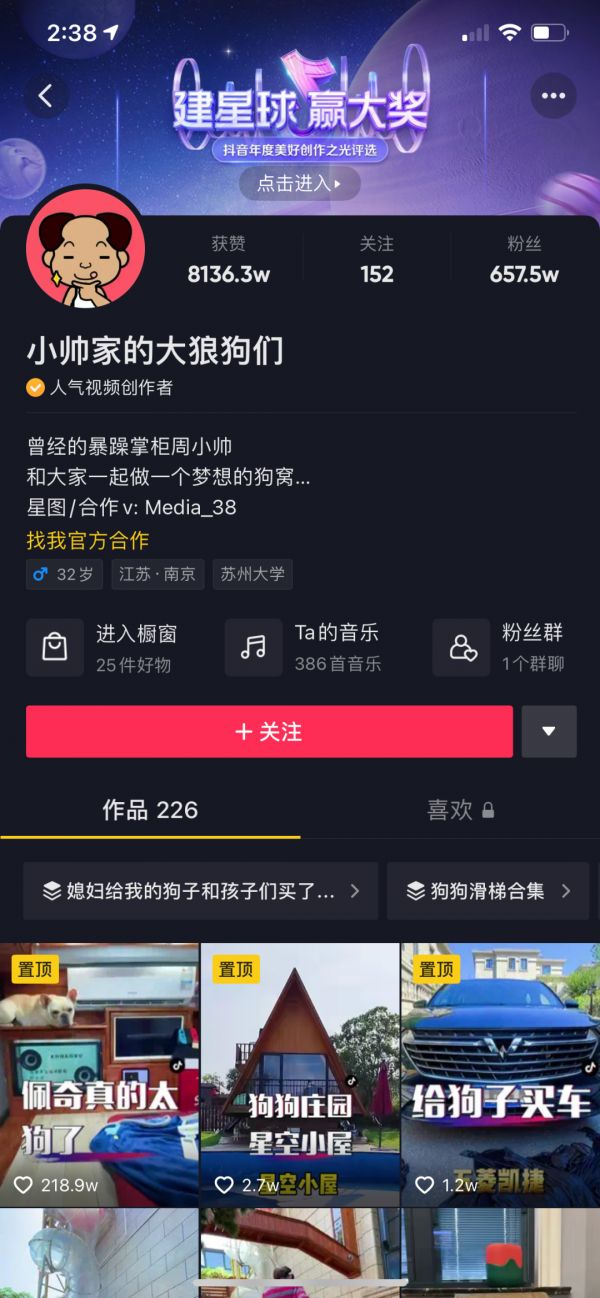The height and width of the screenshot is (1298, 600).
Task: Play the pinned video 佩奇真的太狗了
Action: tap(99, 1074)
